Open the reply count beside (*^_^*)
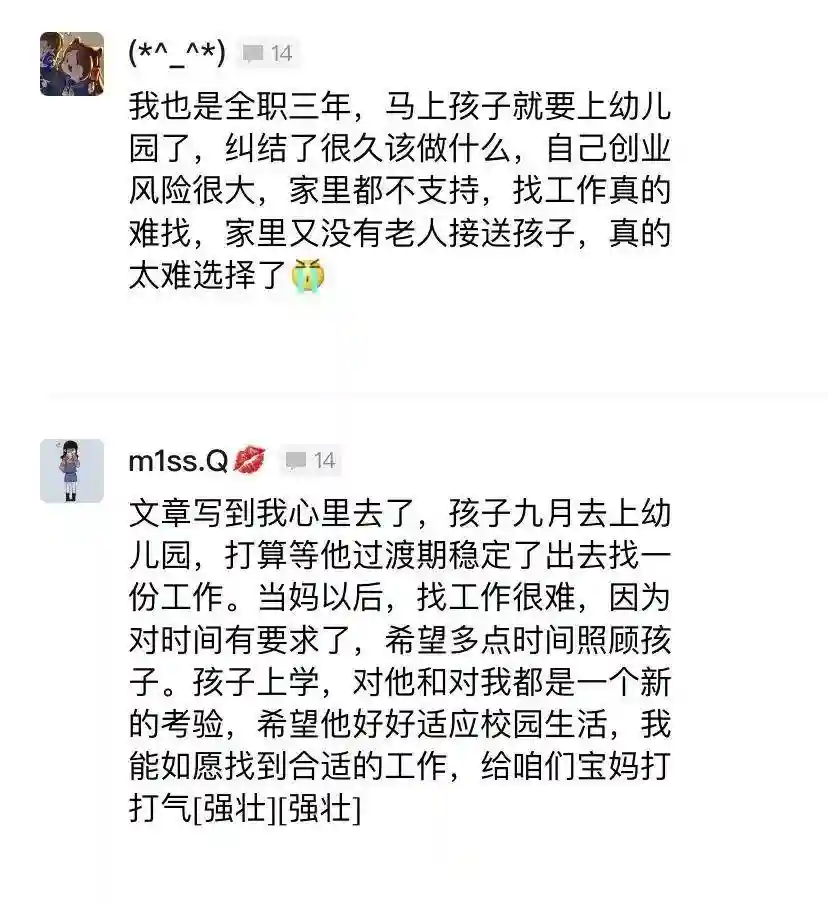The image size is (828, 904). tap(268, 53)
